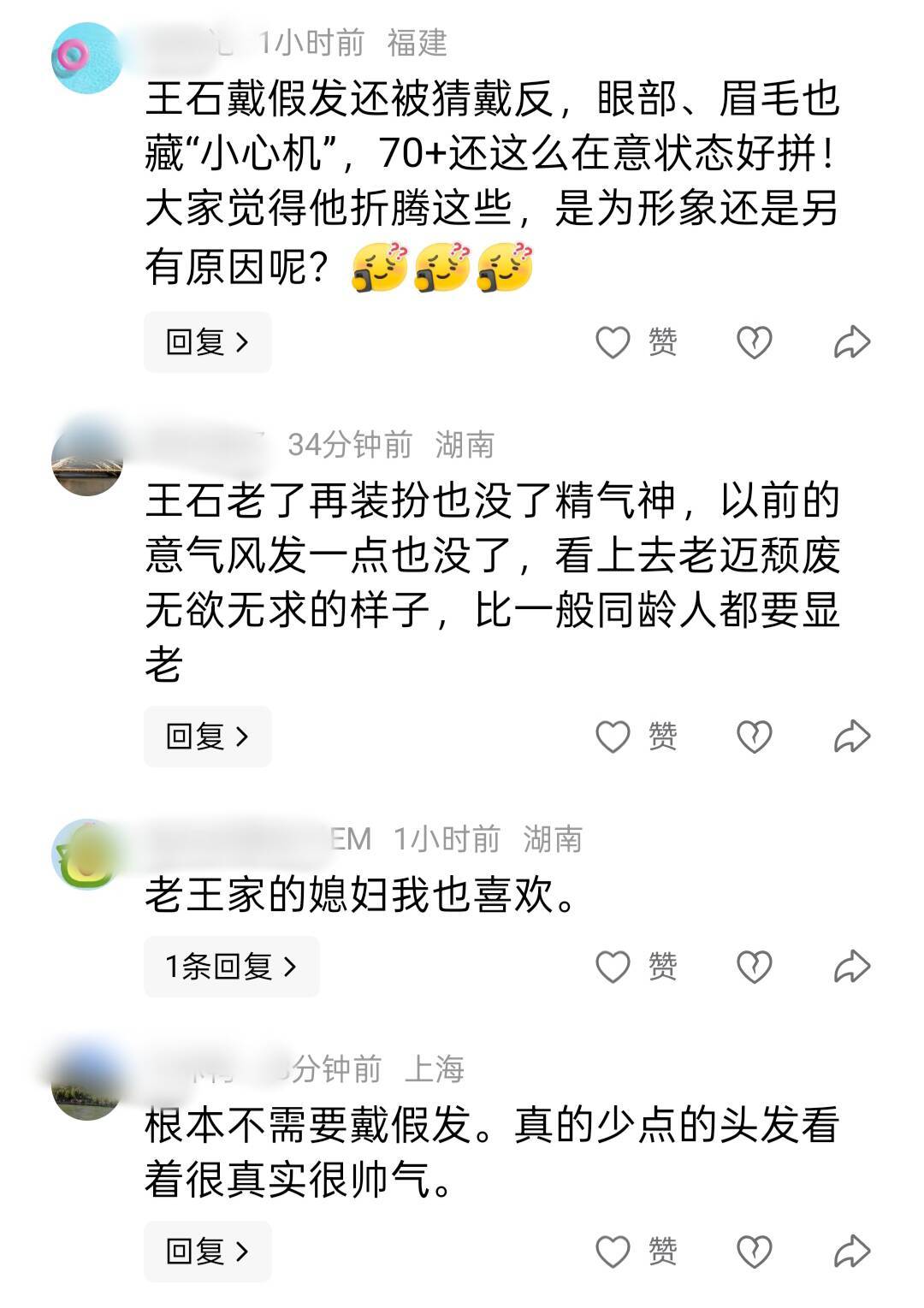Dislike the Shanghai comment 根本不需要戴假发
Image resolution: width=924 pixels, height=1308 pixels.
point(754,1252)
